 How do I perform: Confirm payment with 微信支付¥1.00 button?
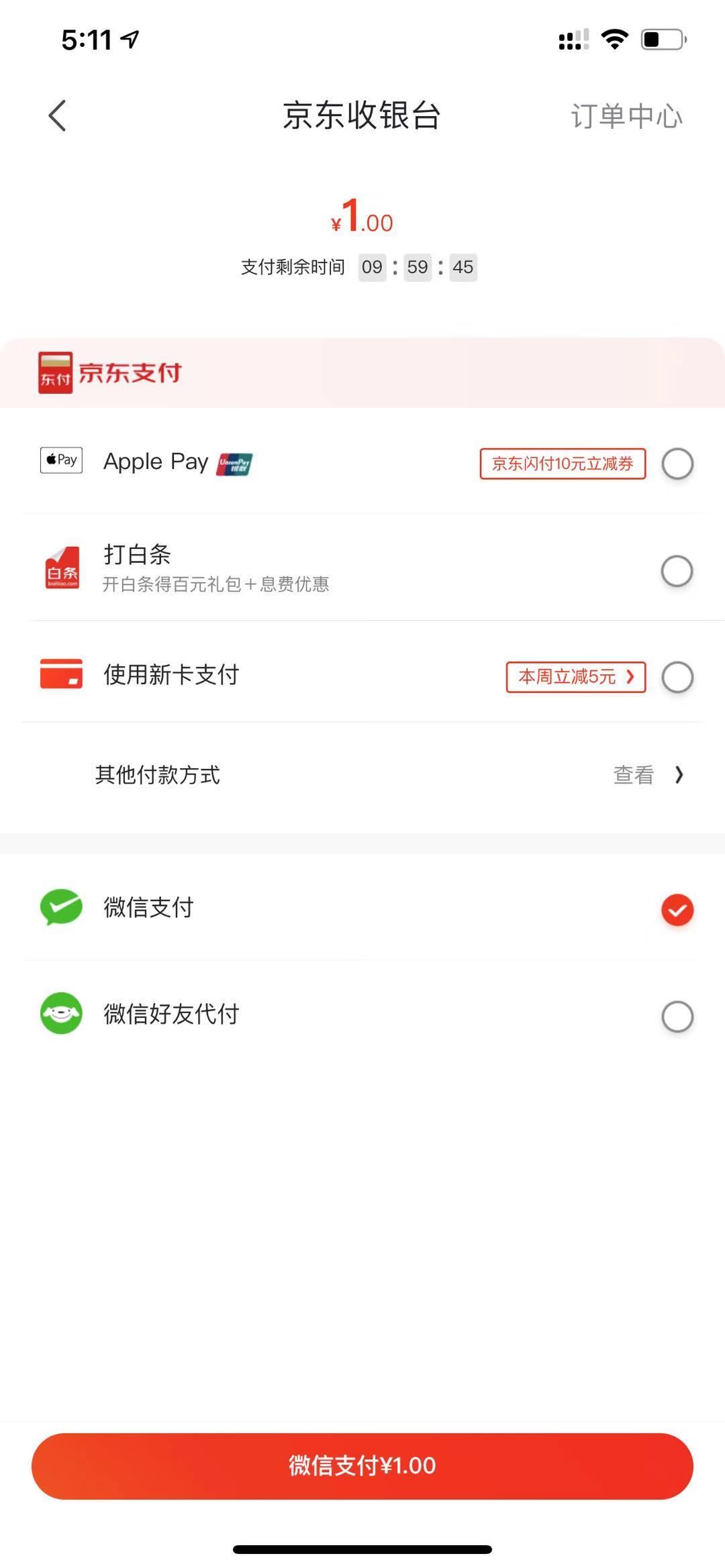pos(362,1465)
